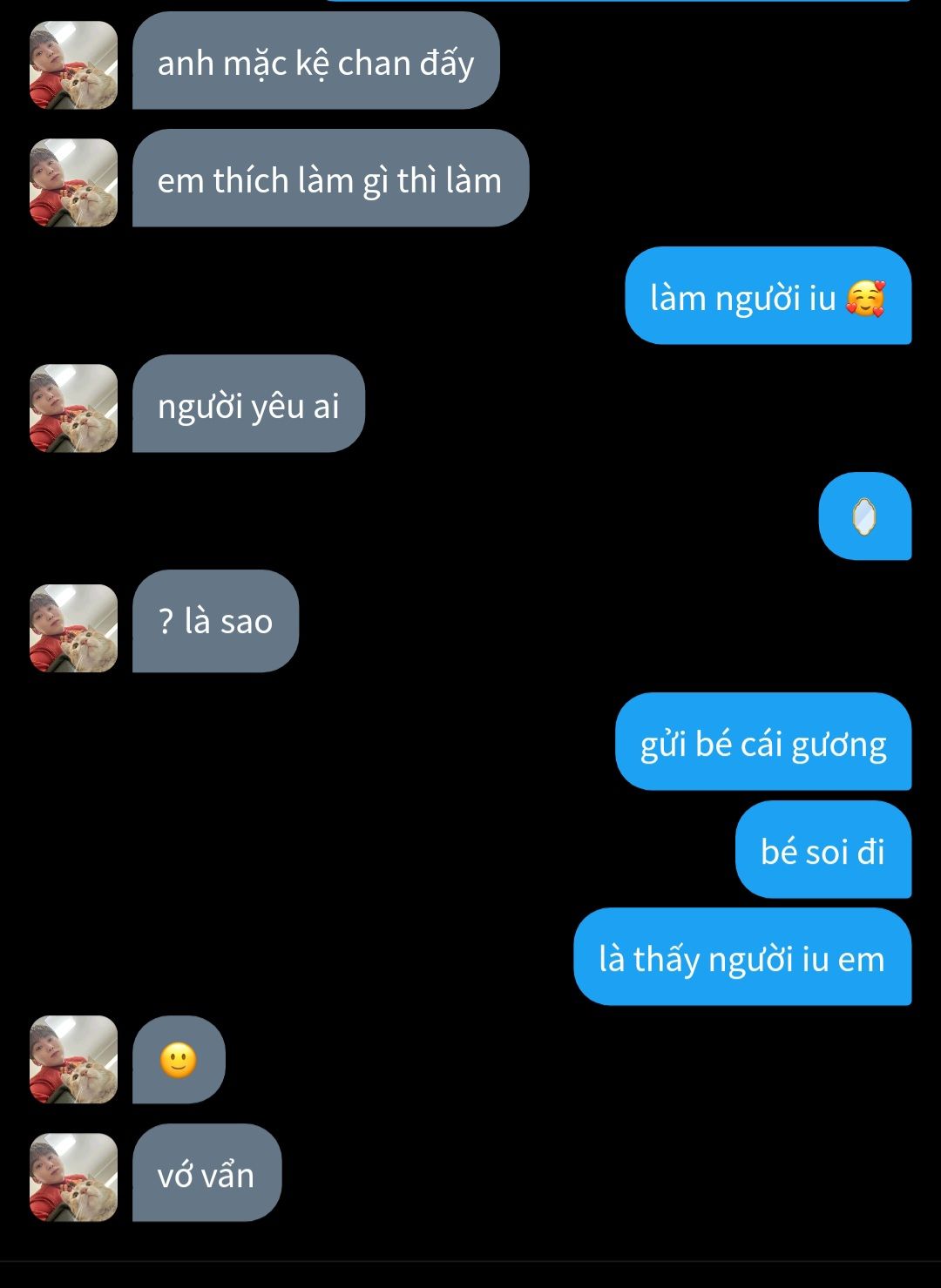Viewport: 941px width, 1288px height.
Task: Tap the avatar beside the smiley emoji message
Action: pyautogui.click(x=73, y=1059)
